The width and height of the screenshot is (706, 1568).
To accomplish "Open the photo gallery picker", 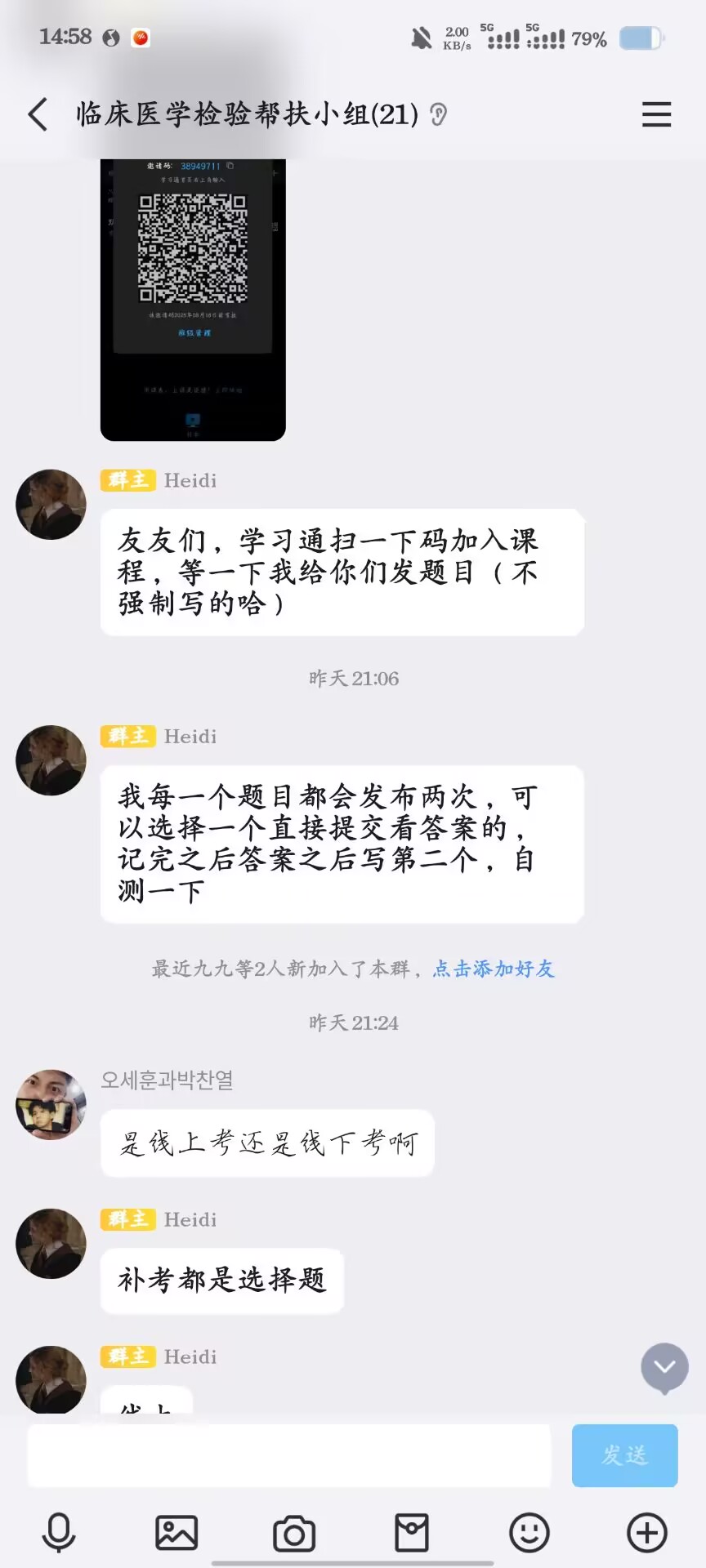I will (176, 1533).
